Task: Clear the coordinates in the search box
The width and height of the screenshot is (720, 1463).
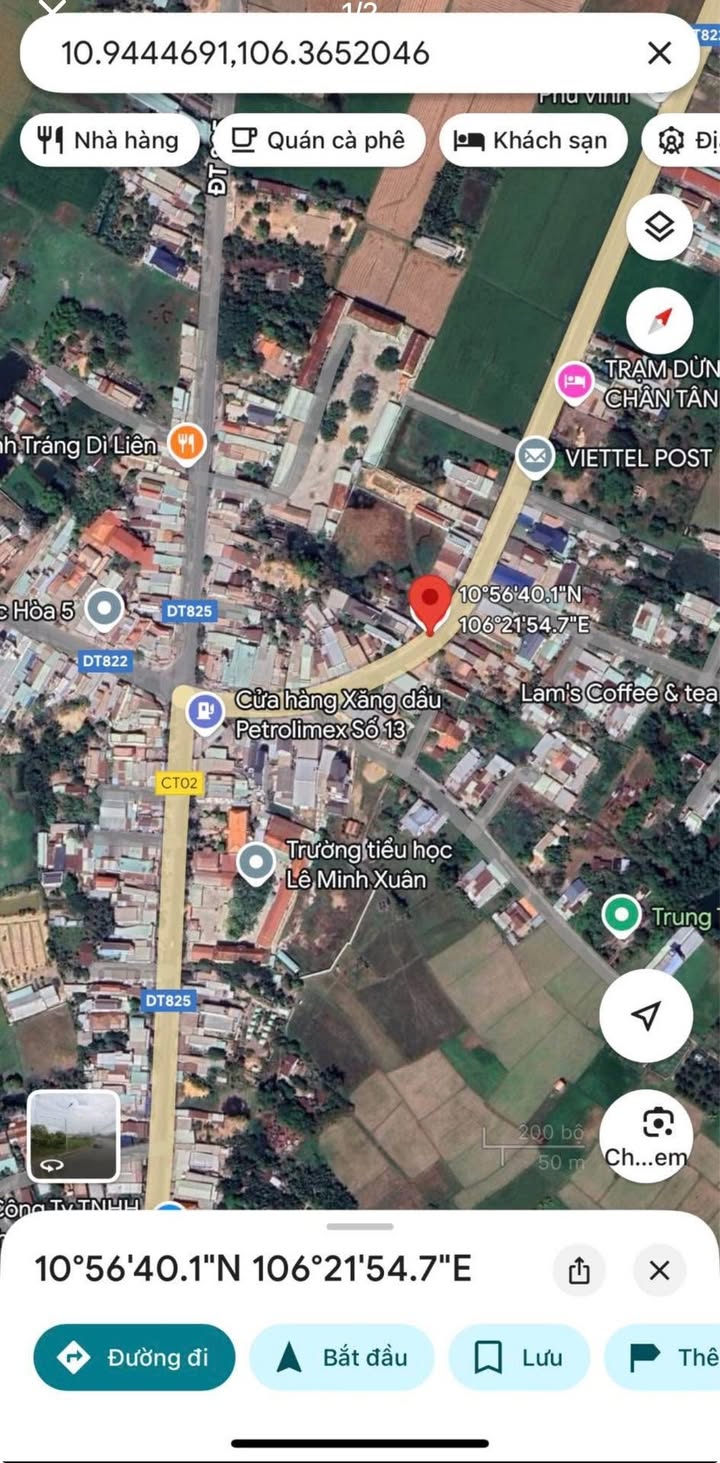Action: pos(659,53)
